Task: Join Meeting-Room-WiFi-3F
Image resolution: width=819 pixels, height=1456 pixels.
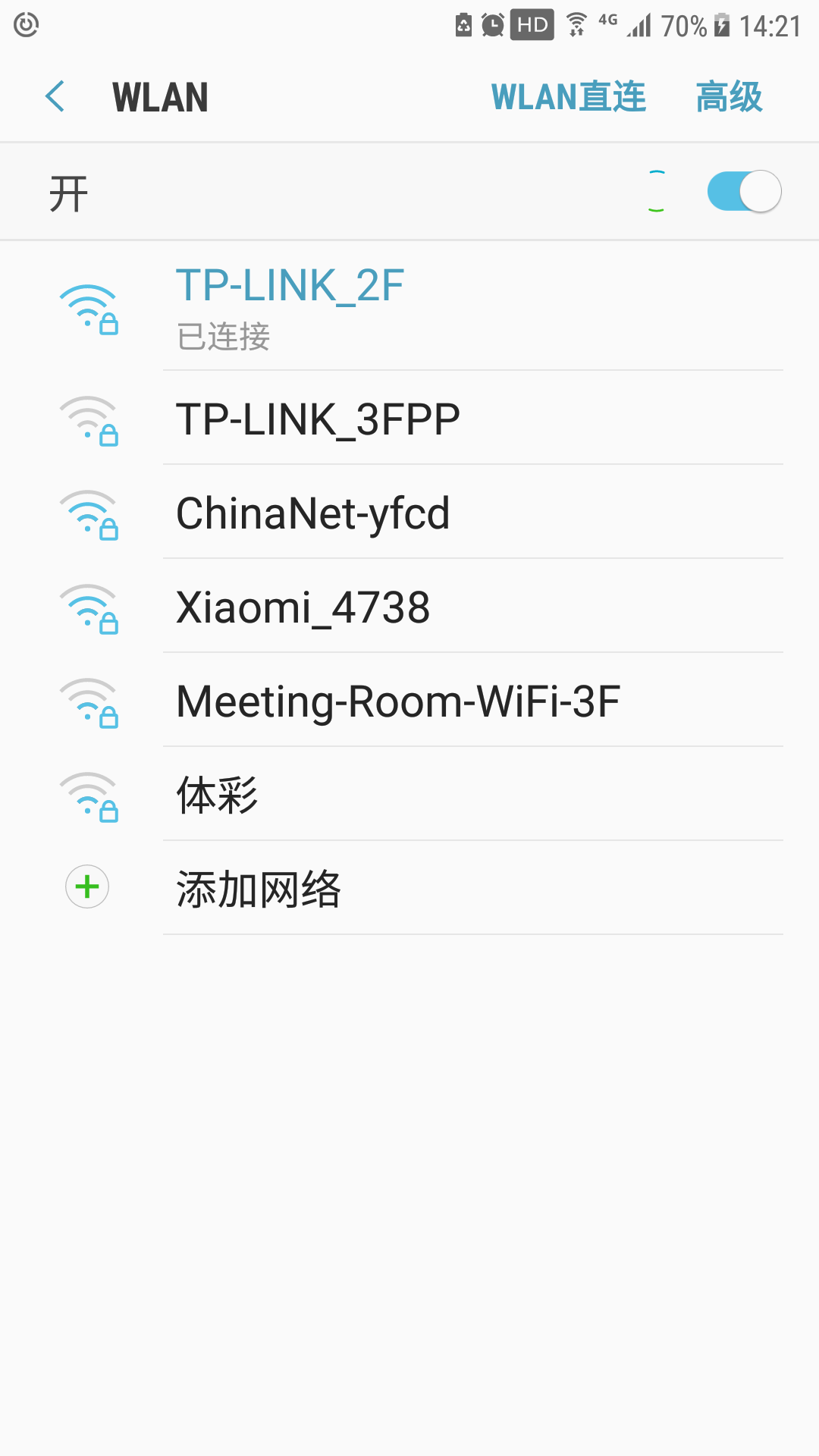Action: coord(397,701)
